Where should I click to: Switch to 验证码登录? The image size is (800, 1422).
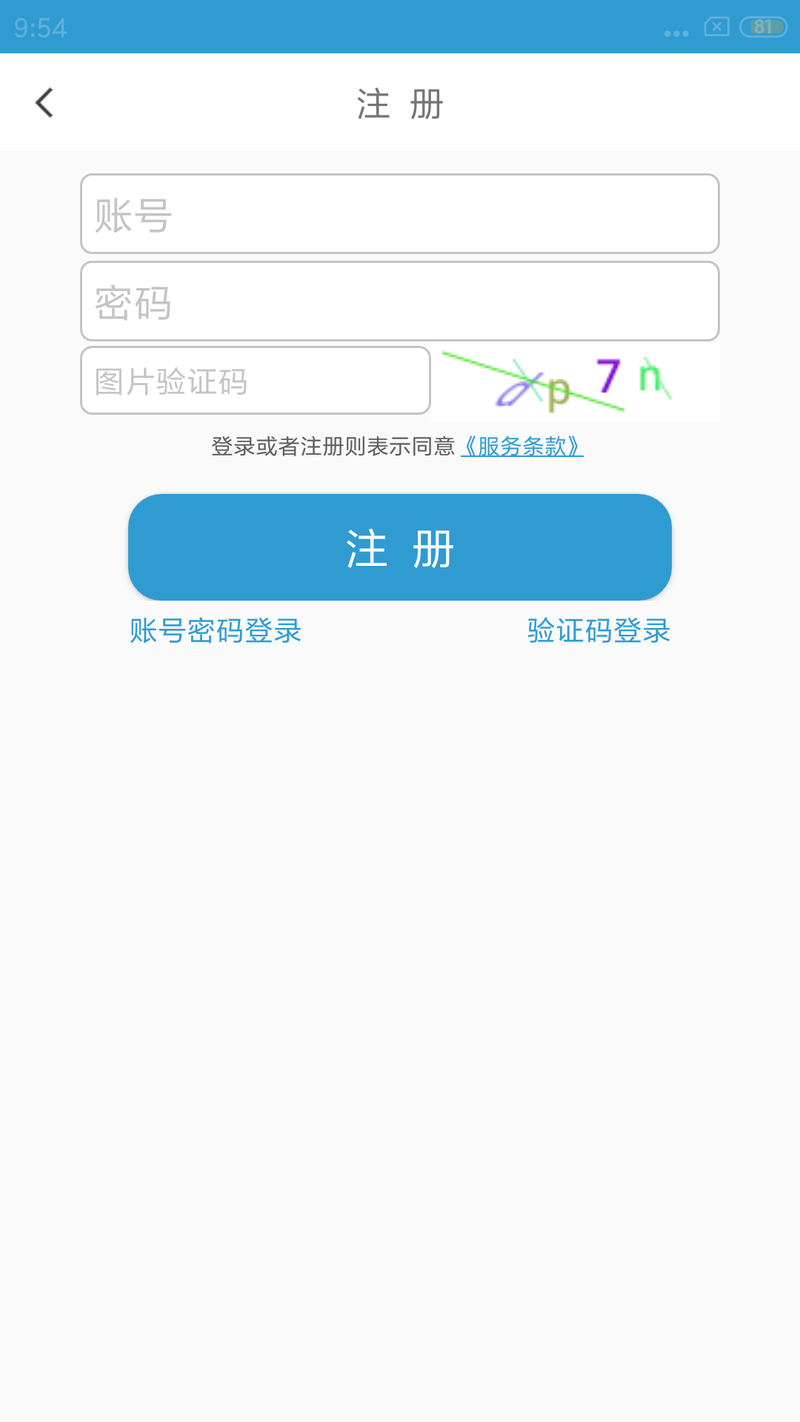pyautogui.click(x=599, y=631)
